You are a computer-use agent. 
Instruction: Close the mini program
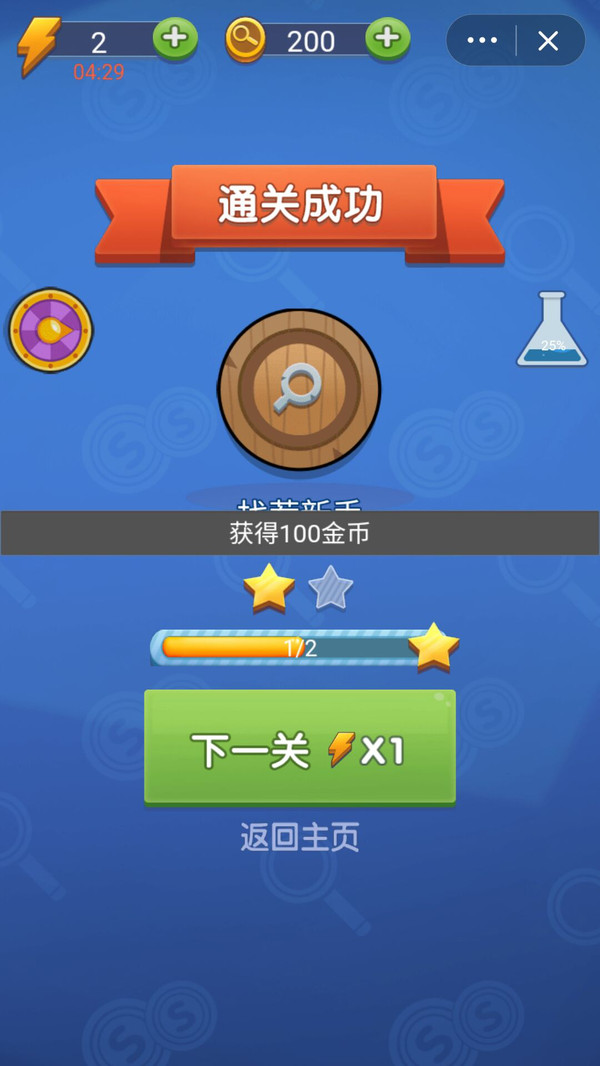coord(548,40)
